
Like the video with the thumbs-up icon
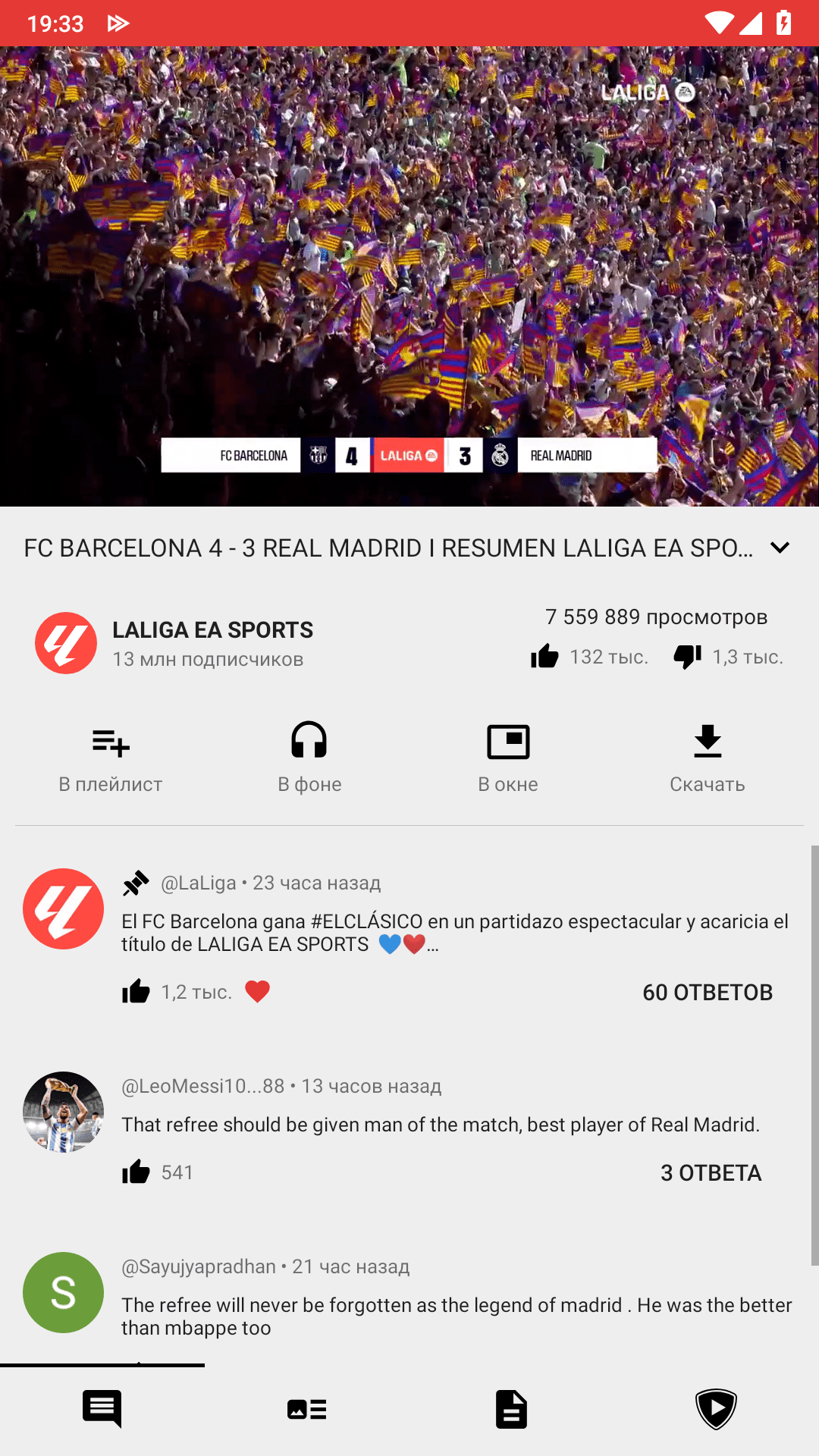[544, 656]
